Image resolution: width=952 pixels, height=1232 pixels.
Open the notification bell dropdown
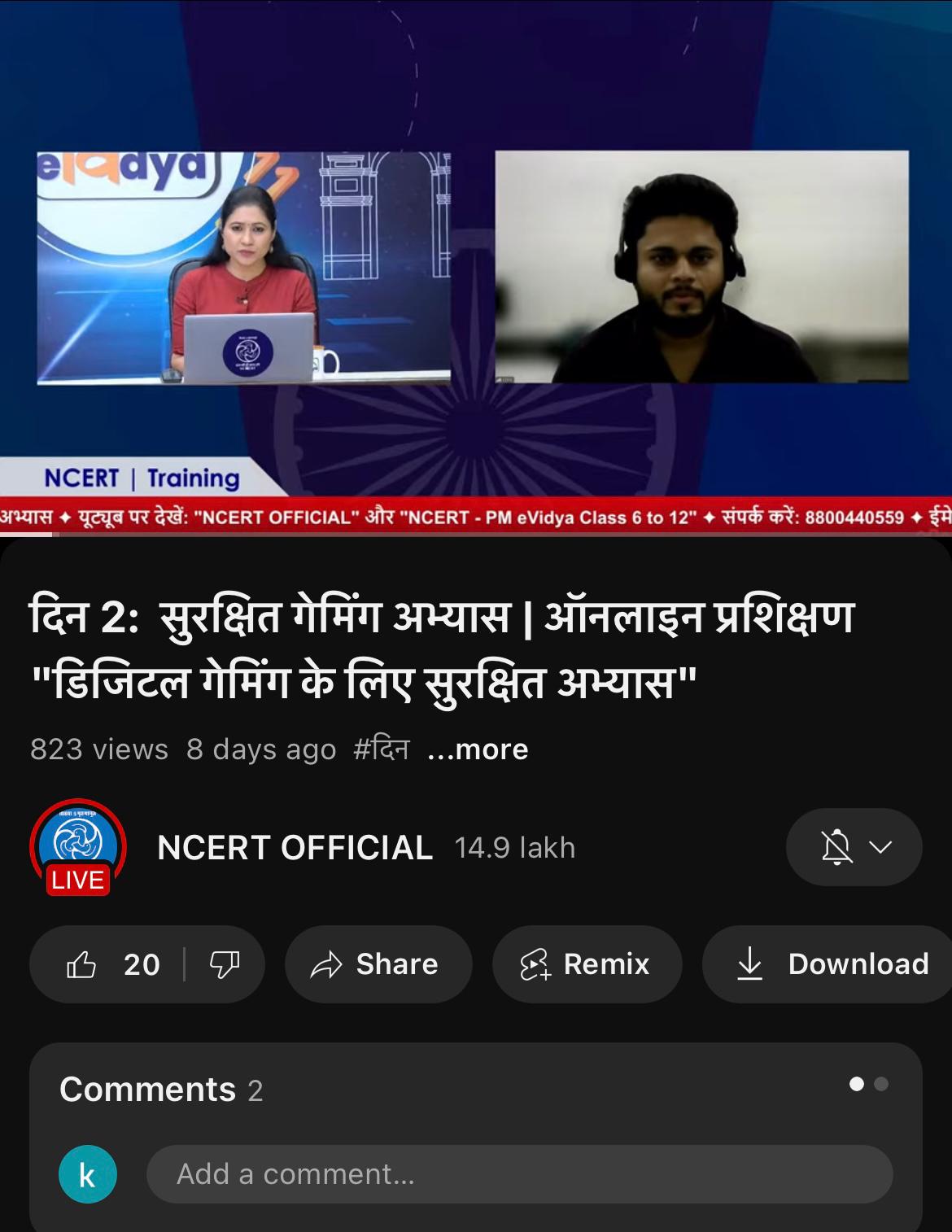[x=854, y=847]
